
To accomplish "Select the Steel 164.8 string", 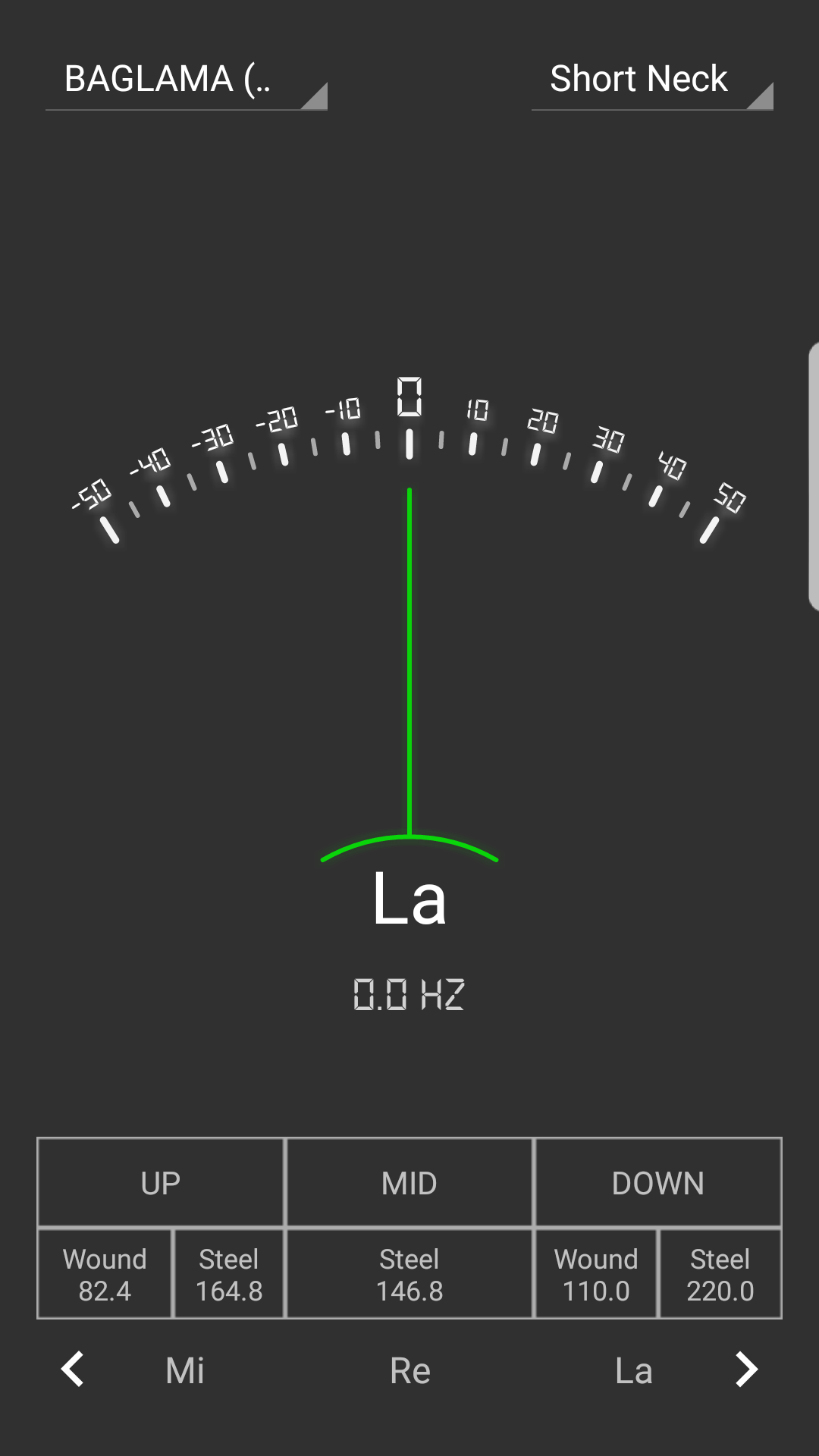I will (229, 1272).
